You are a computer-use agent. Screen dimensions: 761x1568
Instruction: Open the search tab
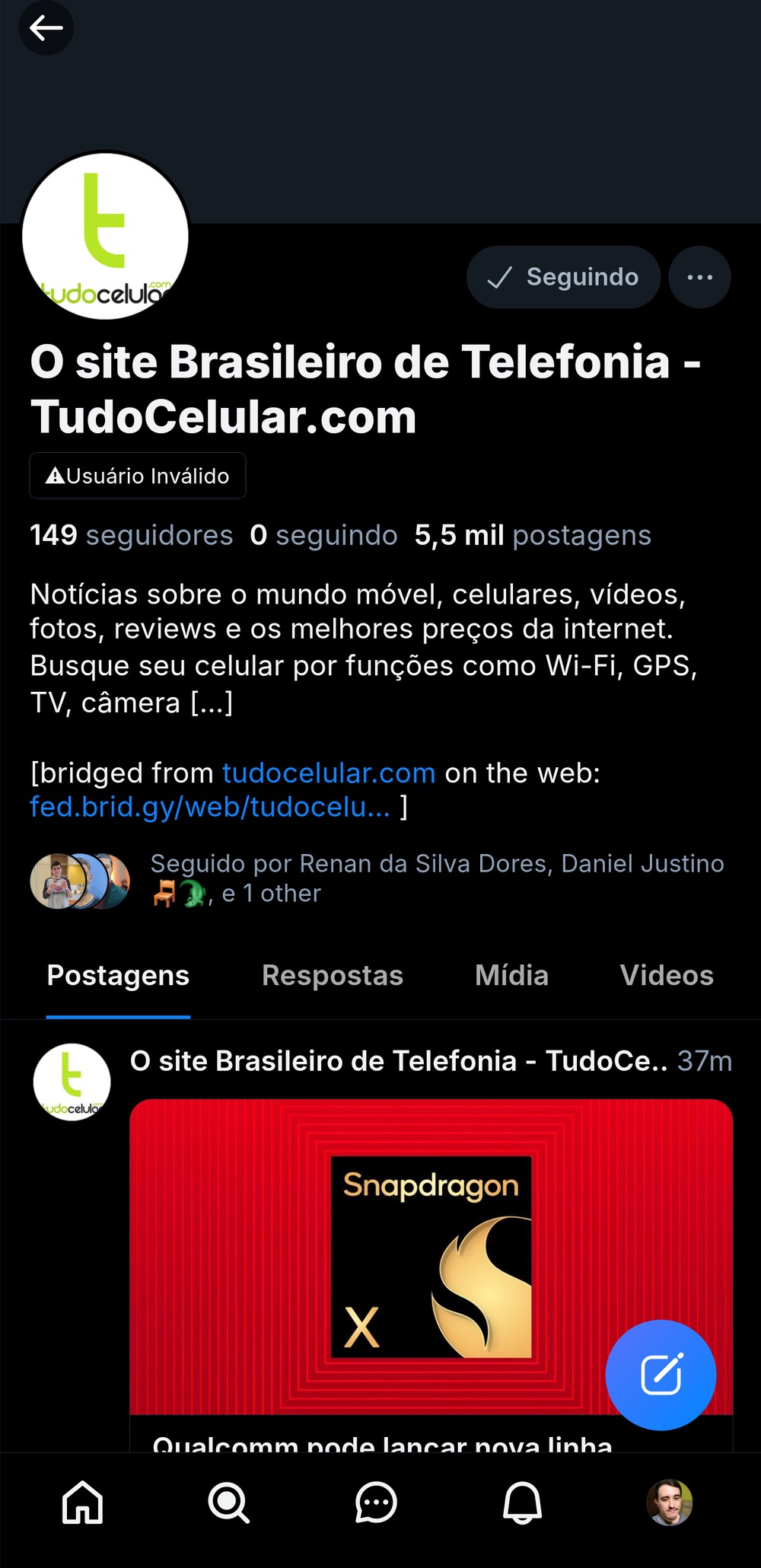(x=228, y=1503)
